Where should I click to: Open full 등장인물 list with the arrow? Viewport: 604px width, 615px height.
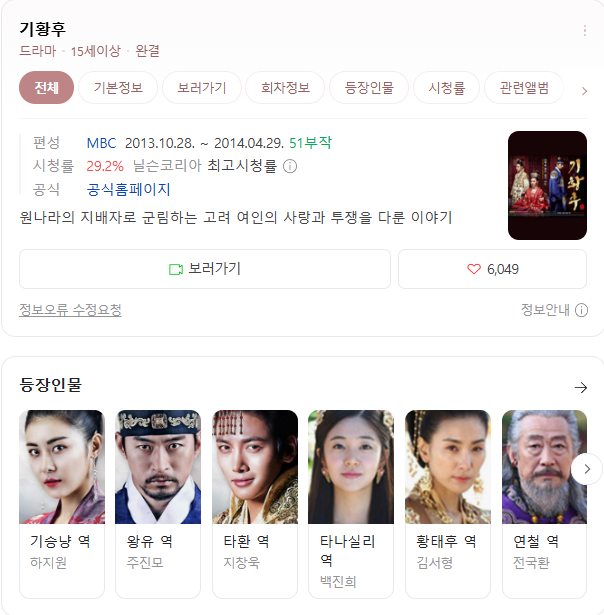(580, 388)
